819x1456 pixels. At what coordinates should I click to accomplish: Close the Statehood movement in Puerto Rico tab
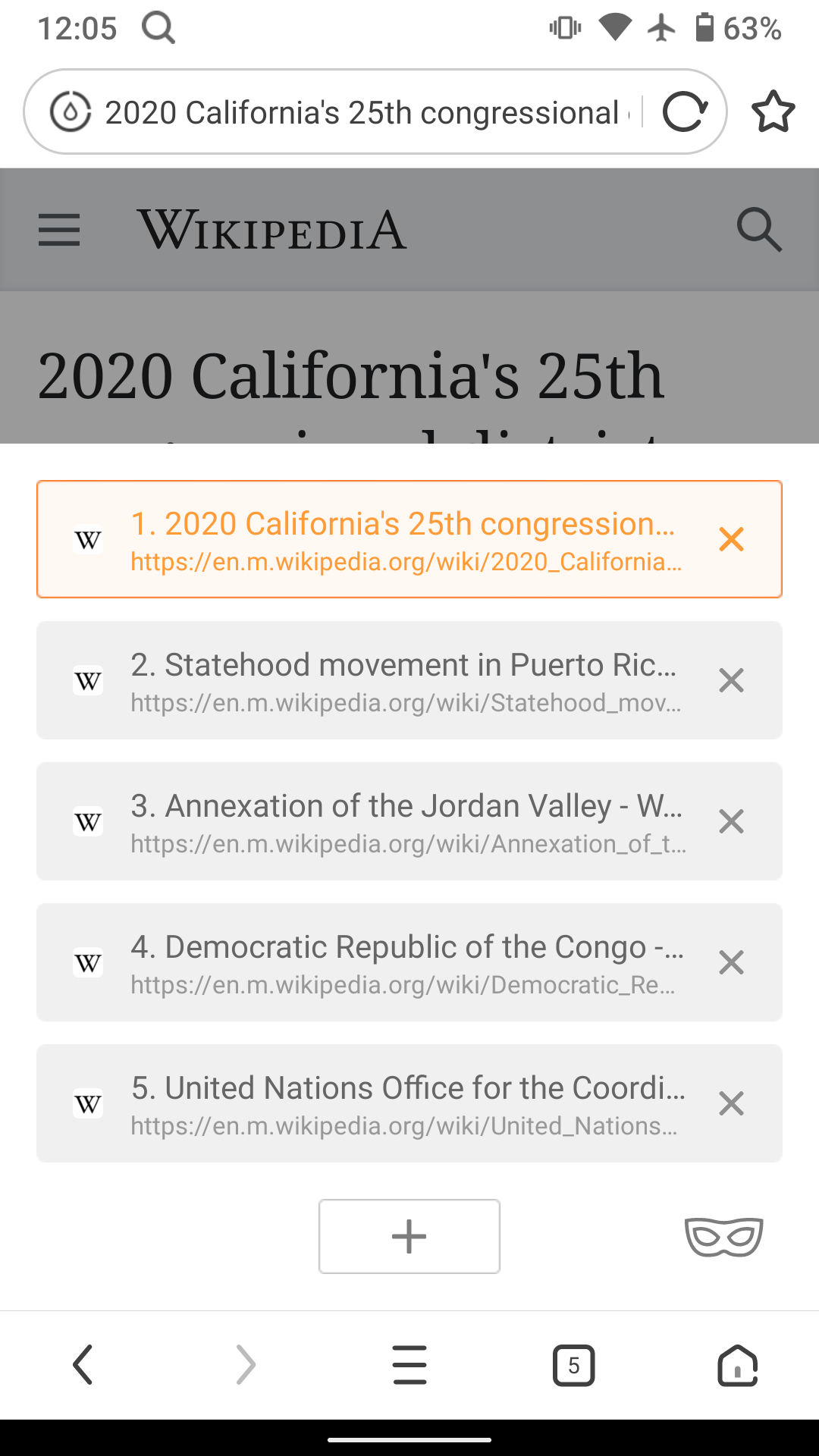[x=731, y=680]
